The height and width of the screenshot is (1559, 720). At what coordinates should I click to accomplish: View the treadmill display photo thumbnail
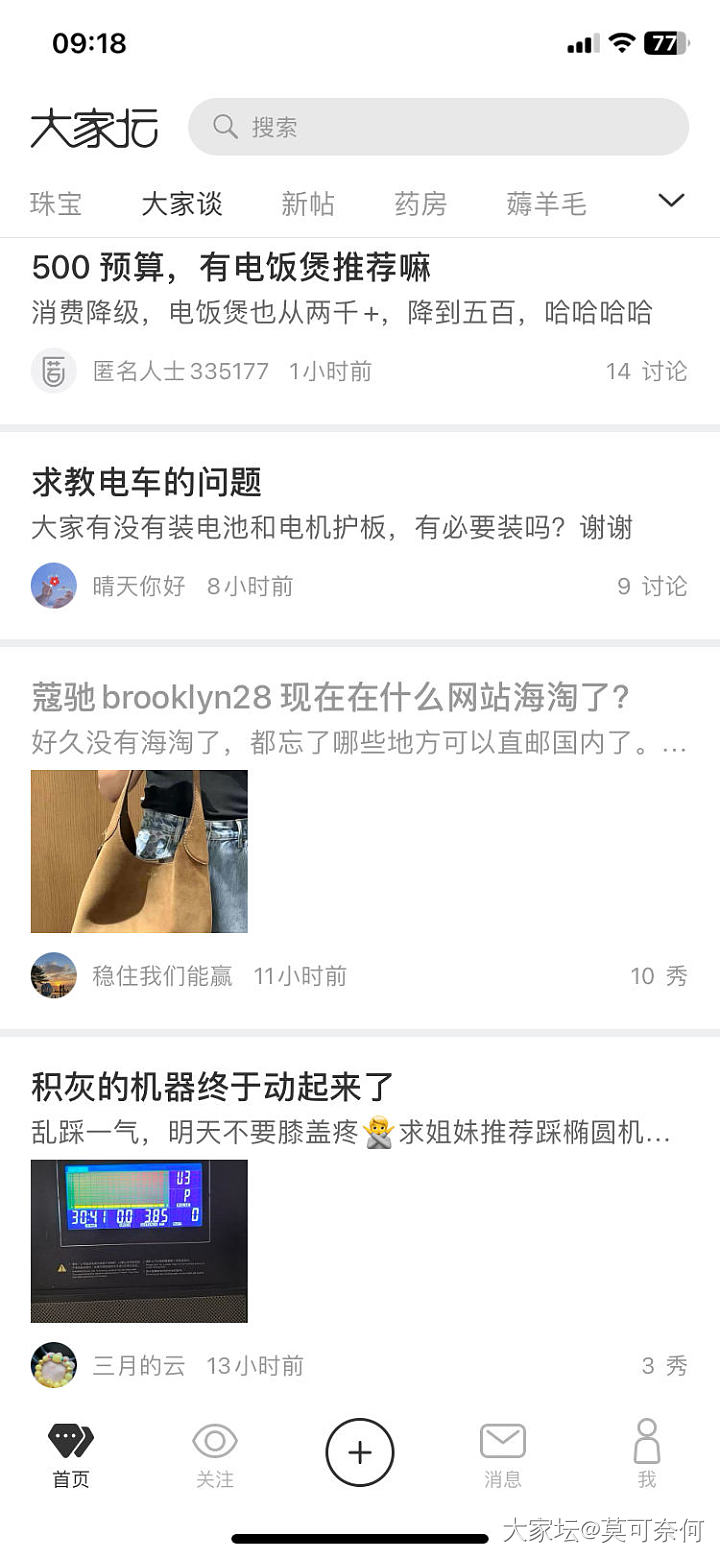click(139, 1241)
